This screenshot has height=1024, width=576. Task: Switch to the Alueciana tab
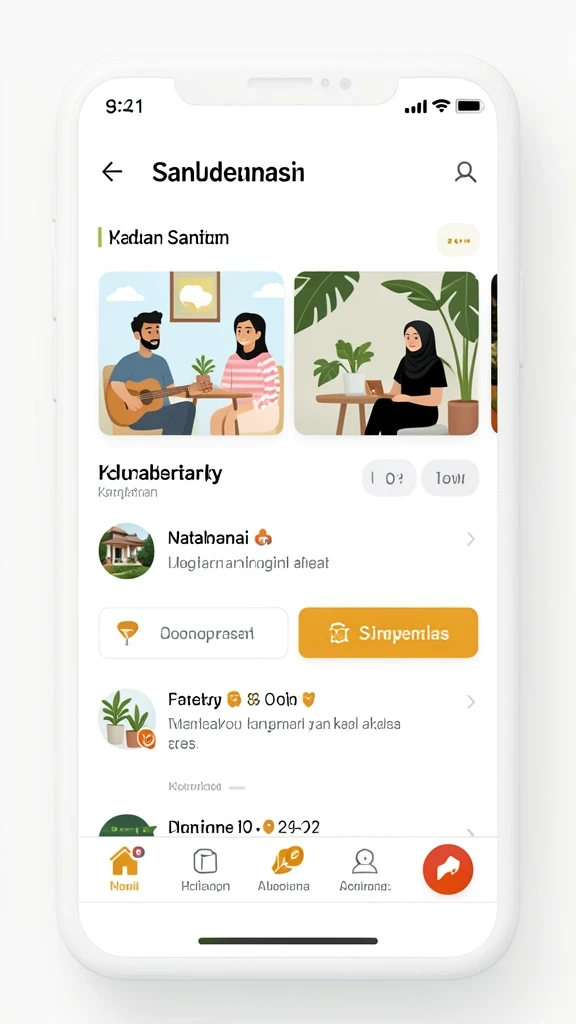click(x=284, y=869)
